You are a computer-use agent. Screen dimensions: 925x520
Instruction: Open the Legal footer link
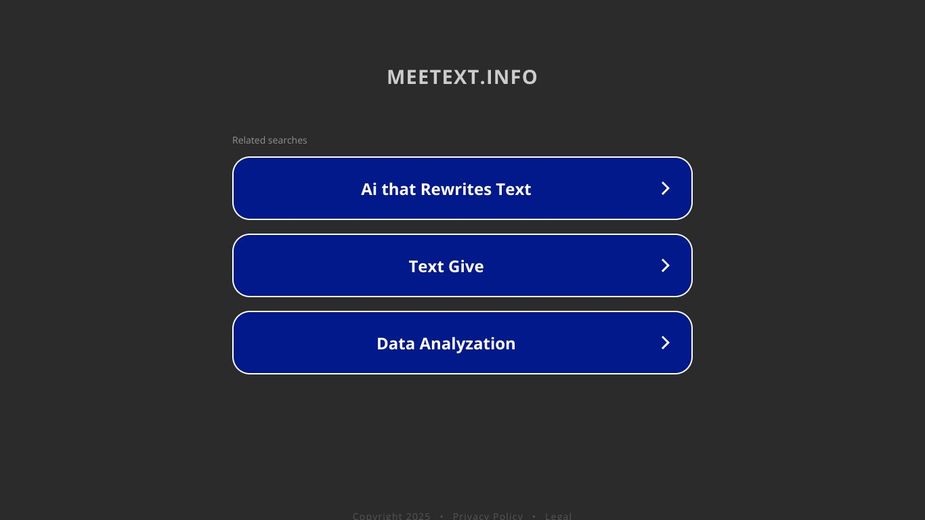coord(558,516)
